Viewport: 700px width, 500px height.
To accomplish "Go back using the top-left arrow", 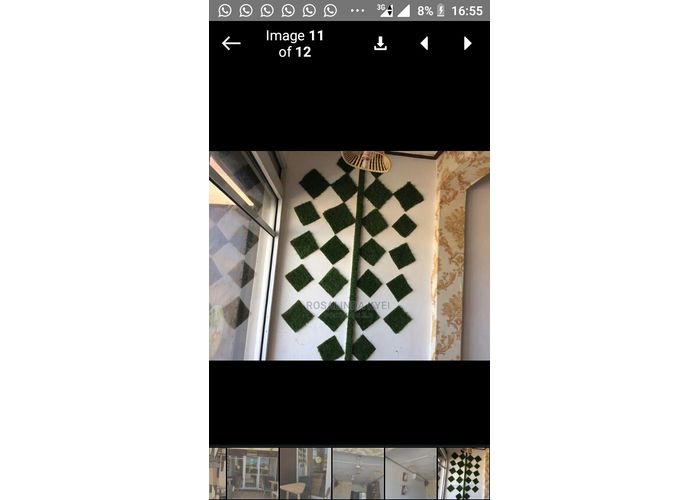I will 231,43.
